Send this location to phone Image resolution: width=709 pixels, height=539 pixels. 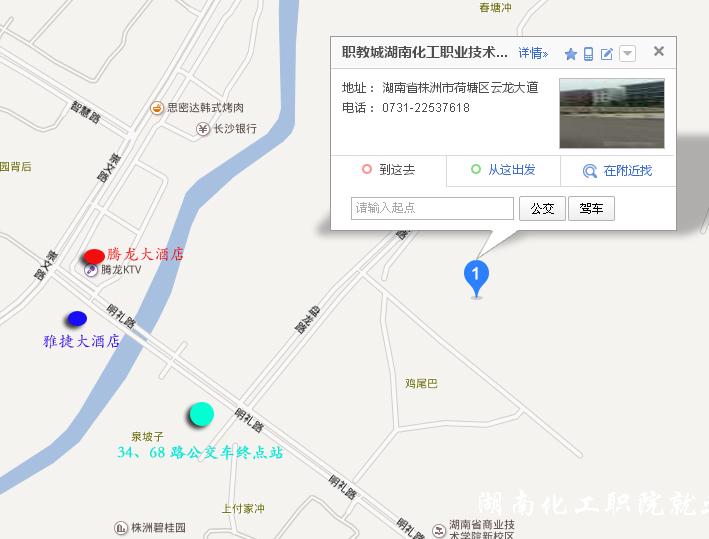click(x=589, y=54)
